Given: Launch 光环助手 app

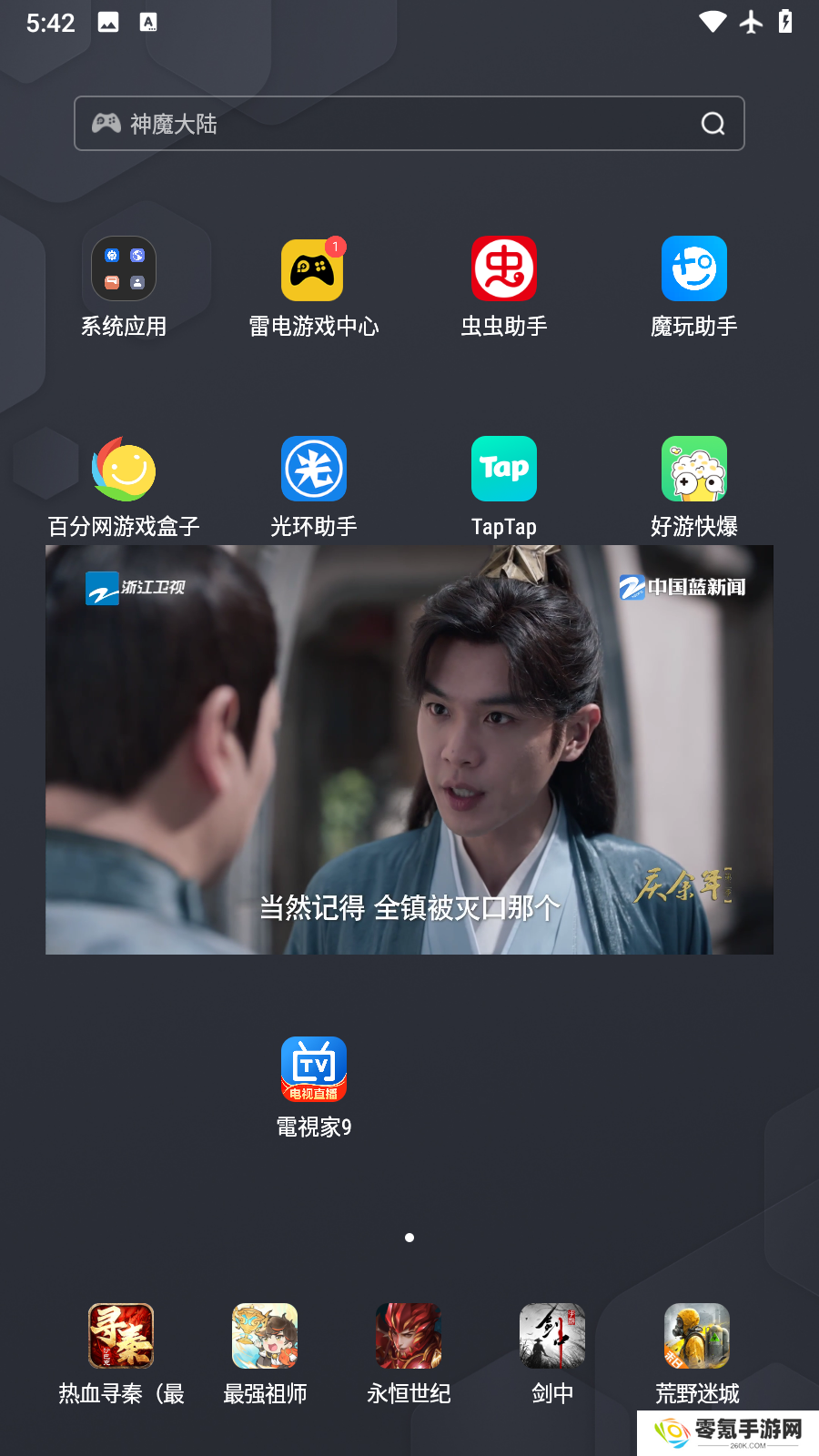Looking at the screenshot, I should click(313, 470).
